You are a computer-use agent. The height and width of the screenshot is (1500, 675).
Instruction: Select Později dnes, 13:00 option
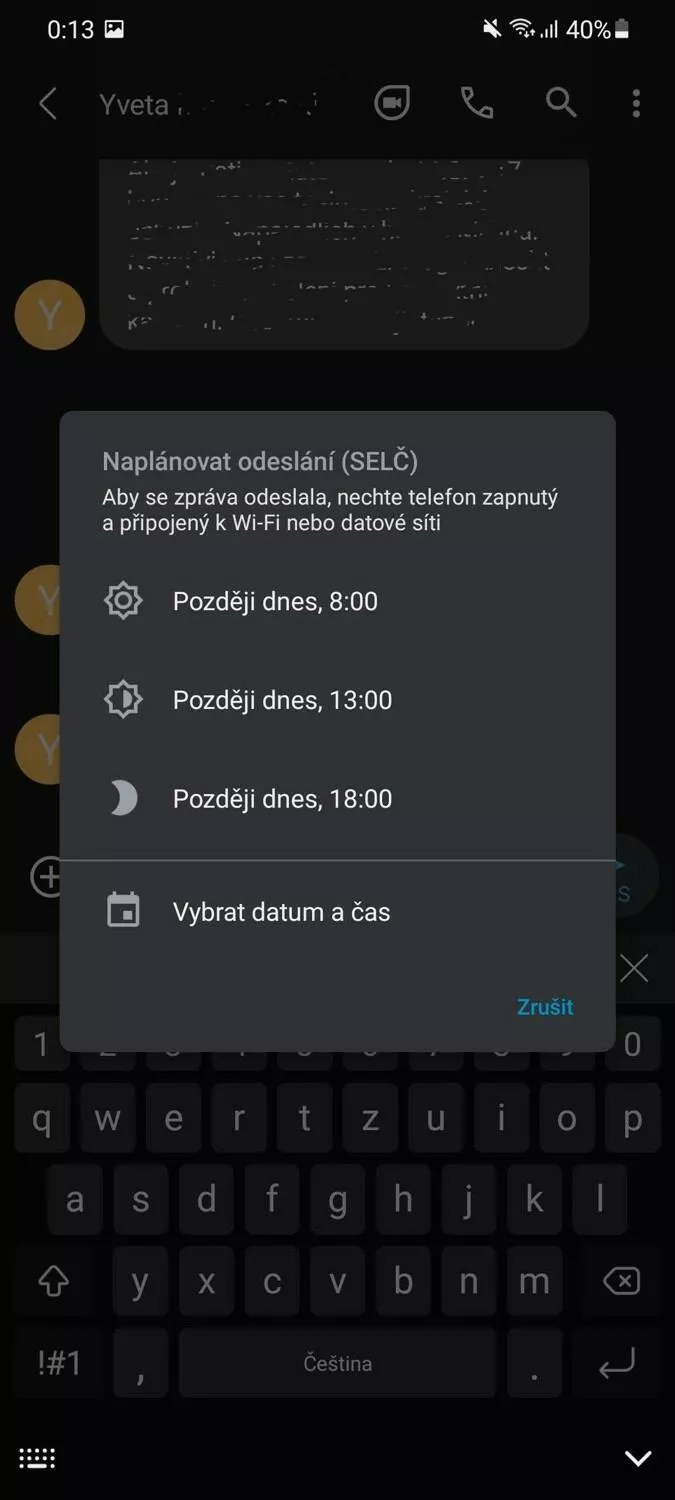coord(337,700)
